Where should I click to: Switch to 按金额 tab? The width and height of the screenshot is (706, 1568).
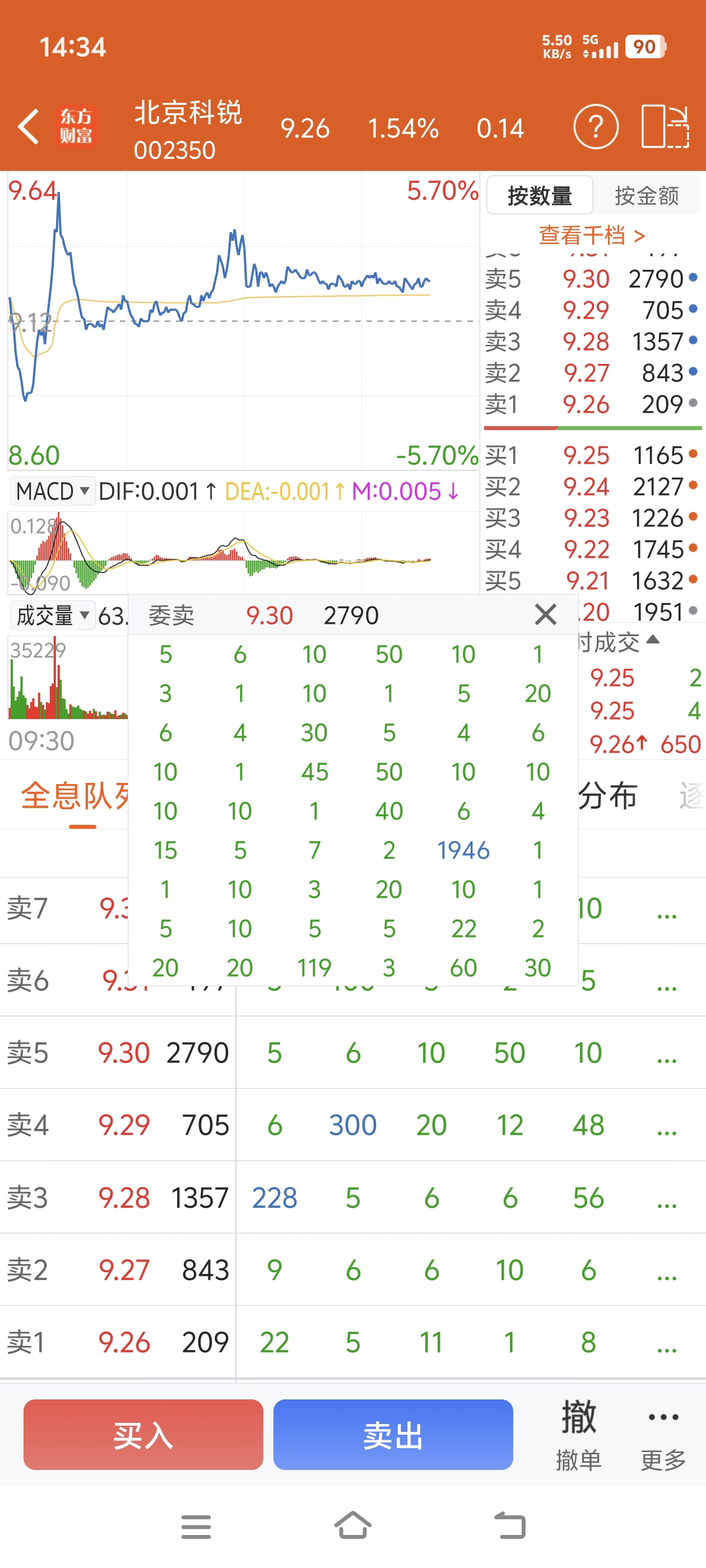pyautogui.click(x=647, y=195)
